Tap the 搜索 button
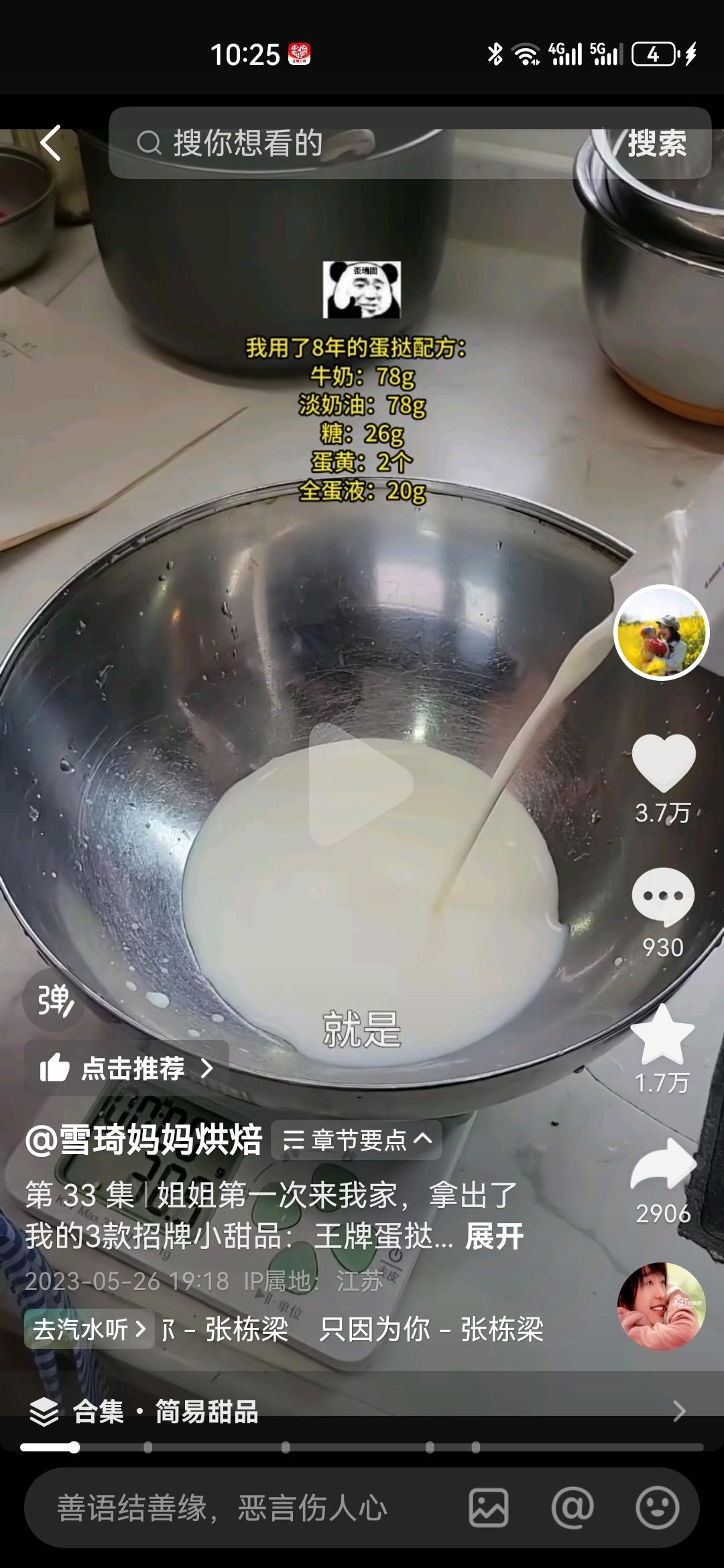The image size is (724, 1568). pos(656,143)
